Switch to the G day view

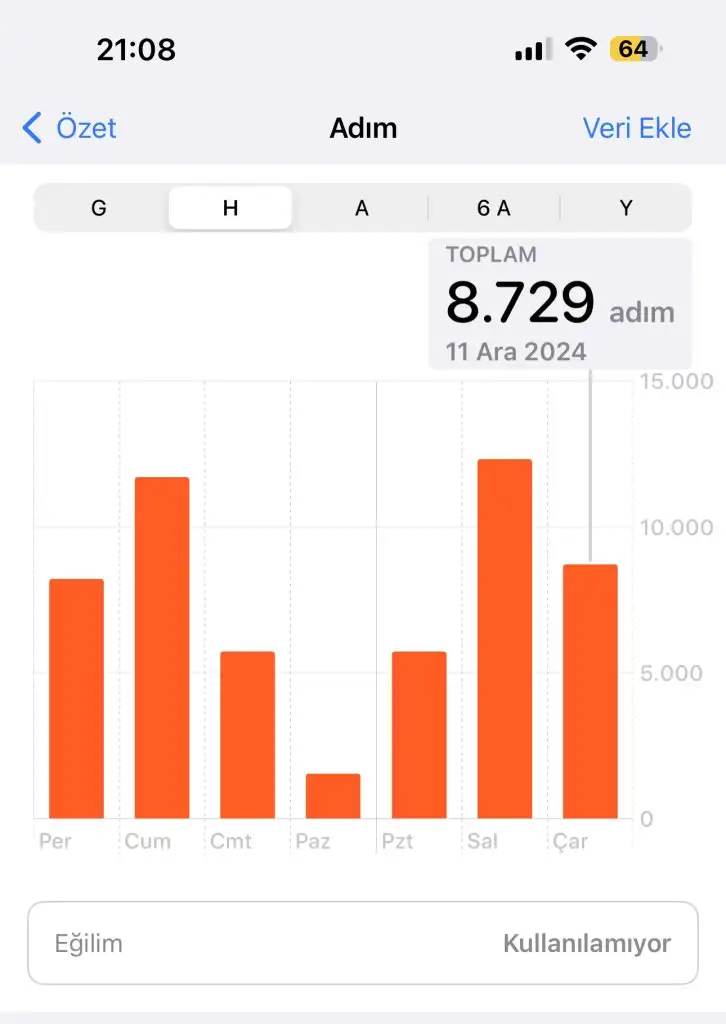[x=99, y=208]
